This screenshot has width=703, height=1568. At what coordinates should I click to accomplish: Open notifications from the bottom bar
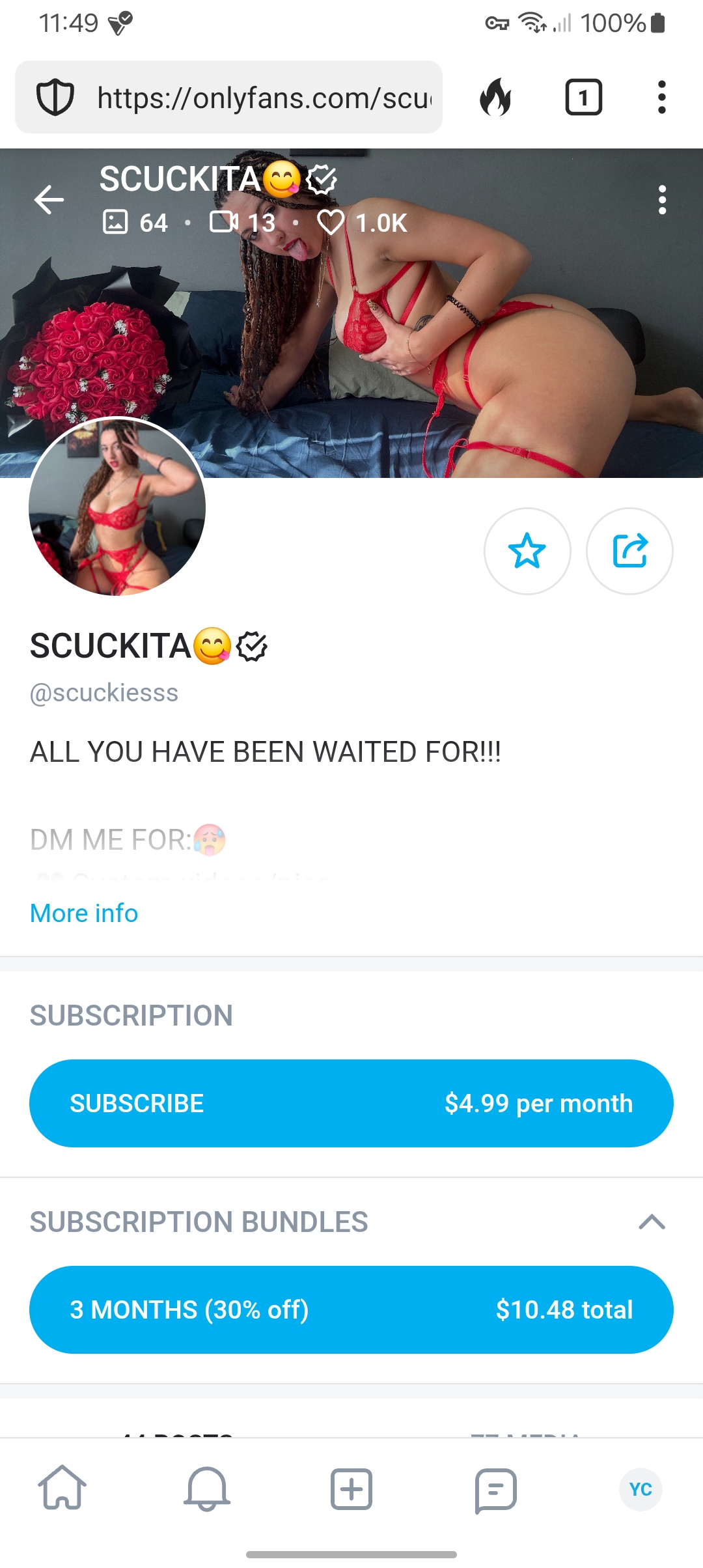[x=207, y=1489]
